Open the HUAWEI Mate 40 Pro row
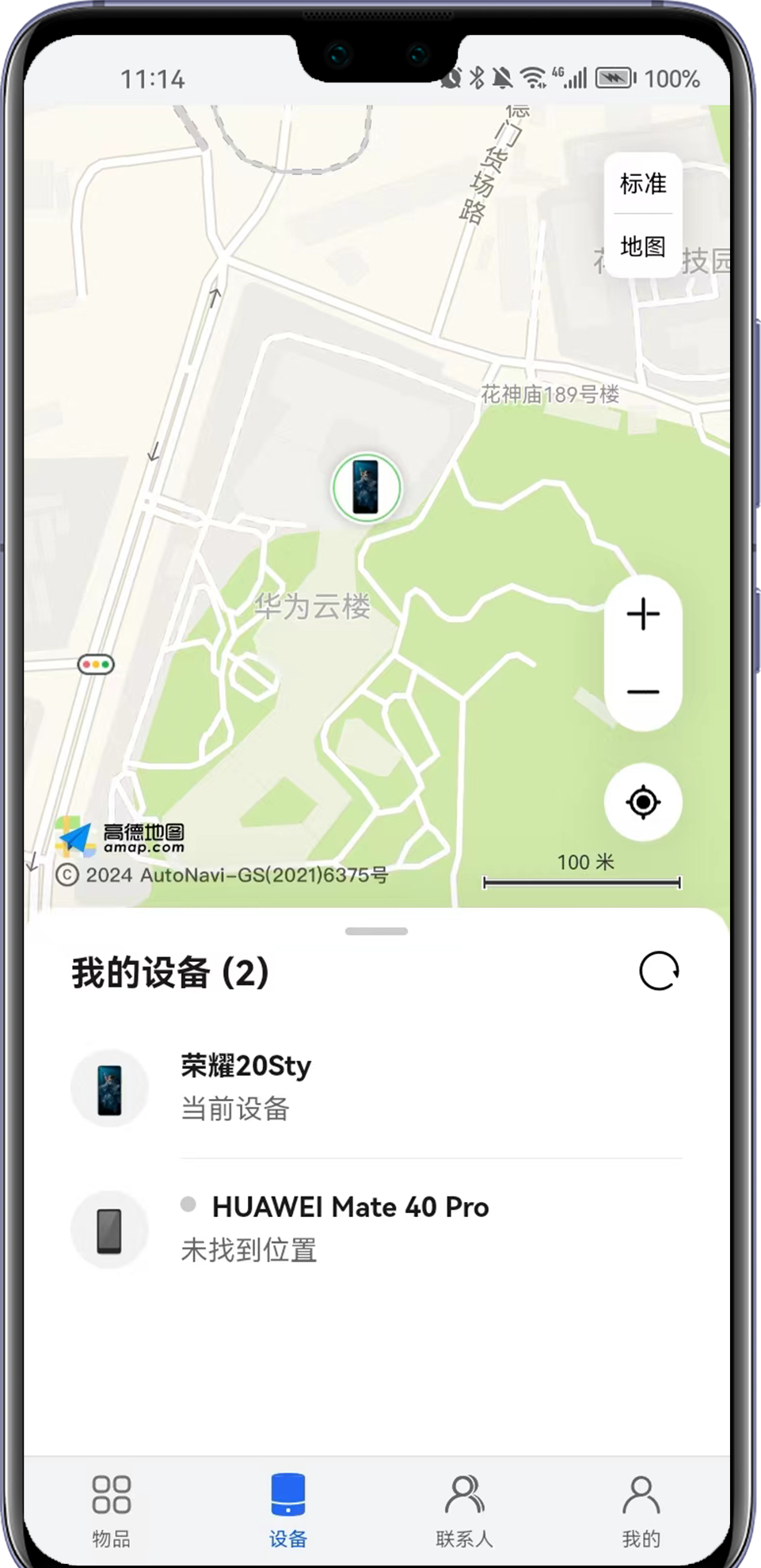 376,1228
